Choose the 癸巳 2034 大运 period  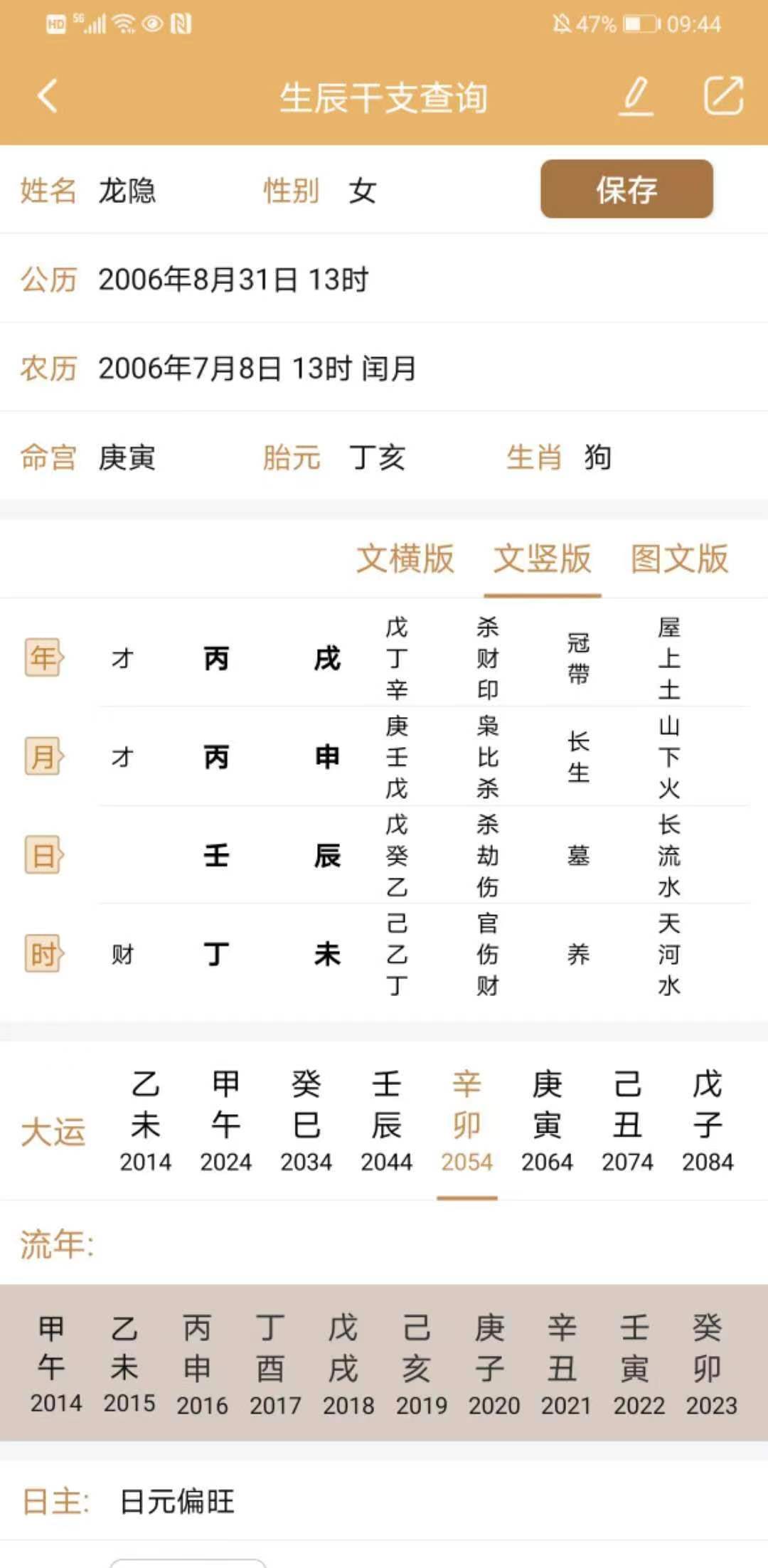[x=306, y=1121]
